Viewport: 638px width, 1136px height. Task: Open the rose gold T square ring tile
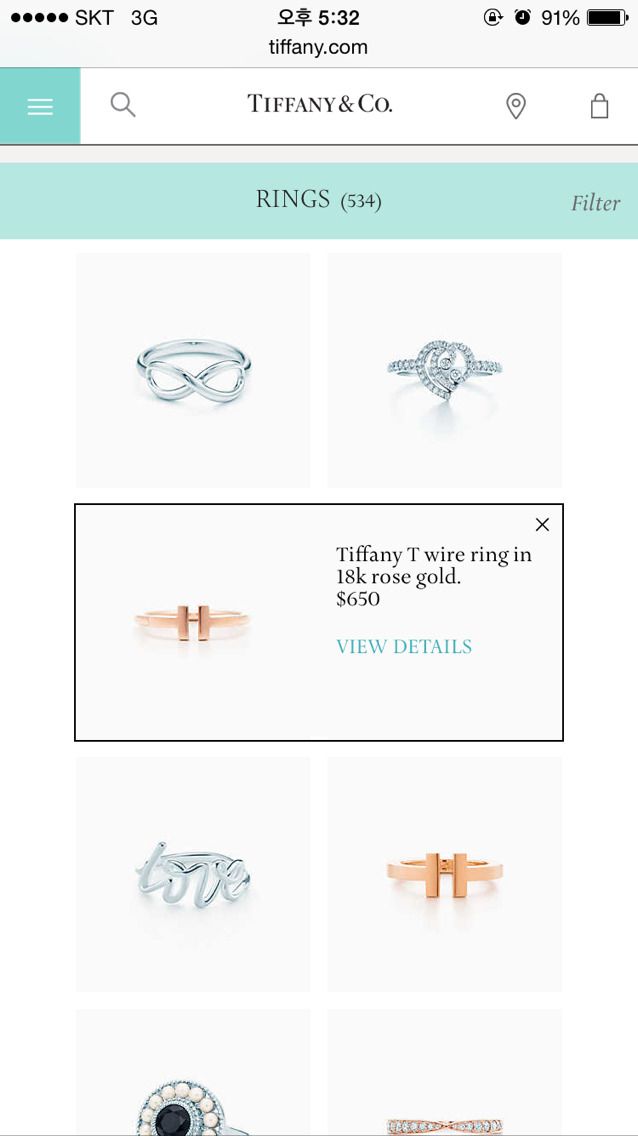pyautogui.click(x=445, y=874)
